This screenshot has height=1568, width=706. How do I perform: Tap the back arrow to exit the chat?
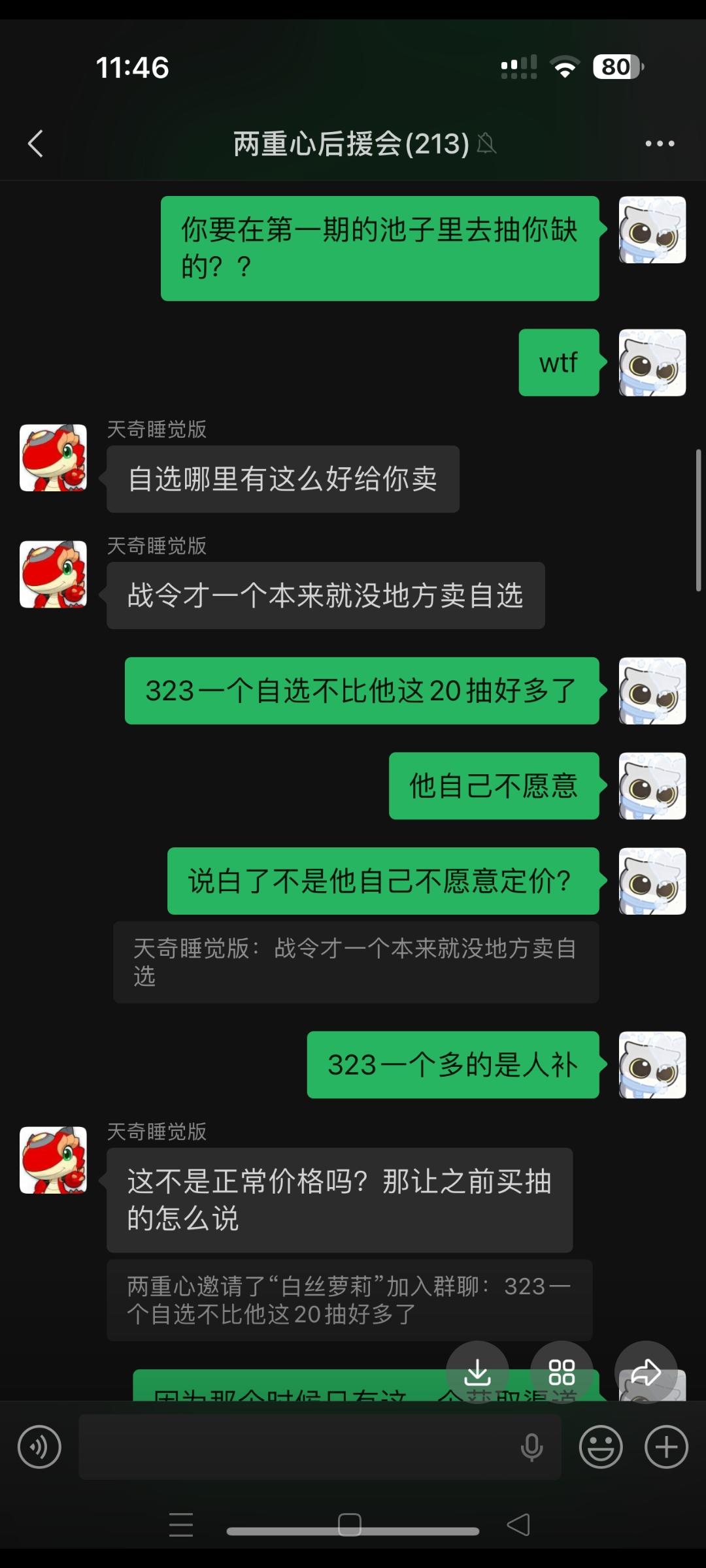tap(35, 144)
